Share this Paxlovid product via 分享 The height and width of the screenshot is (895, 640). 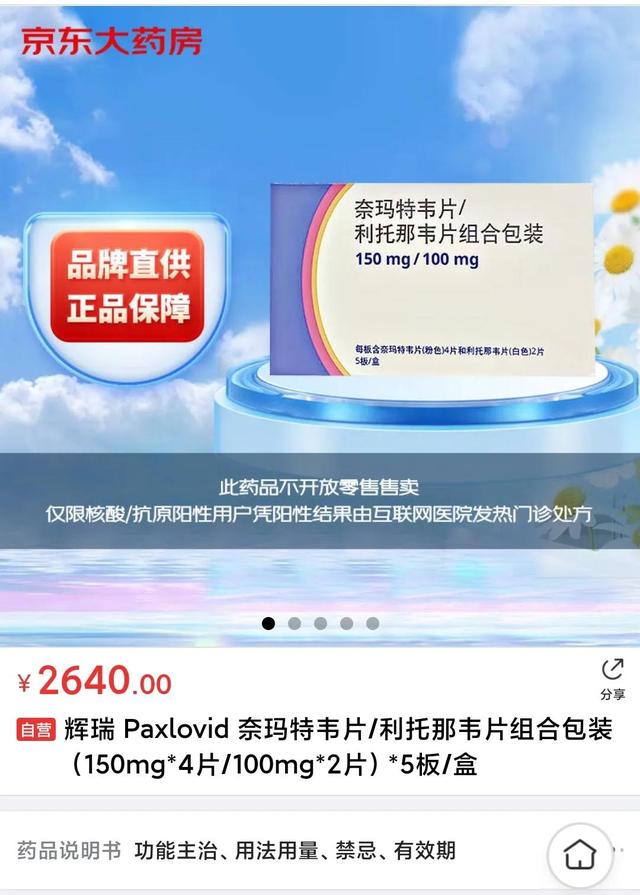(x=612, y=677)
